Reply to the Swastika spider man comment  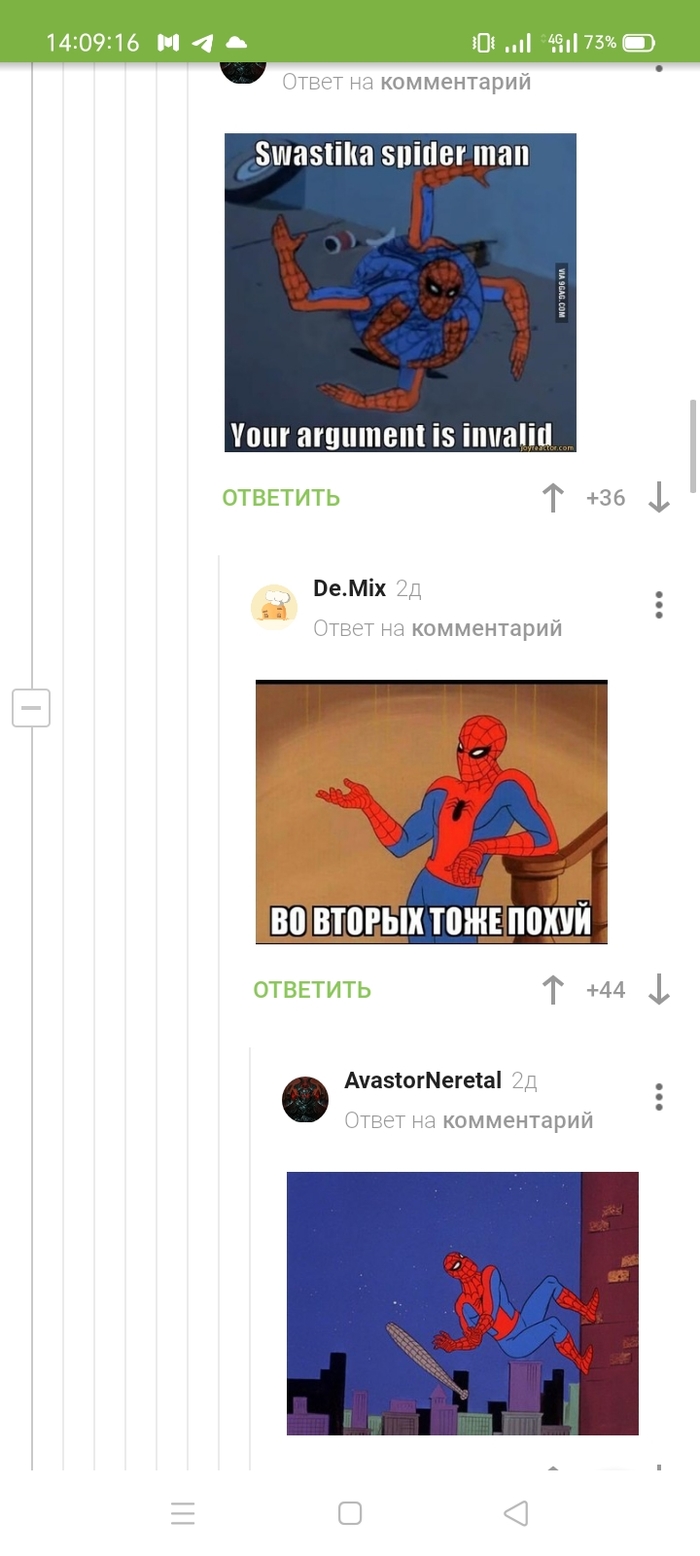click(281, 498)
